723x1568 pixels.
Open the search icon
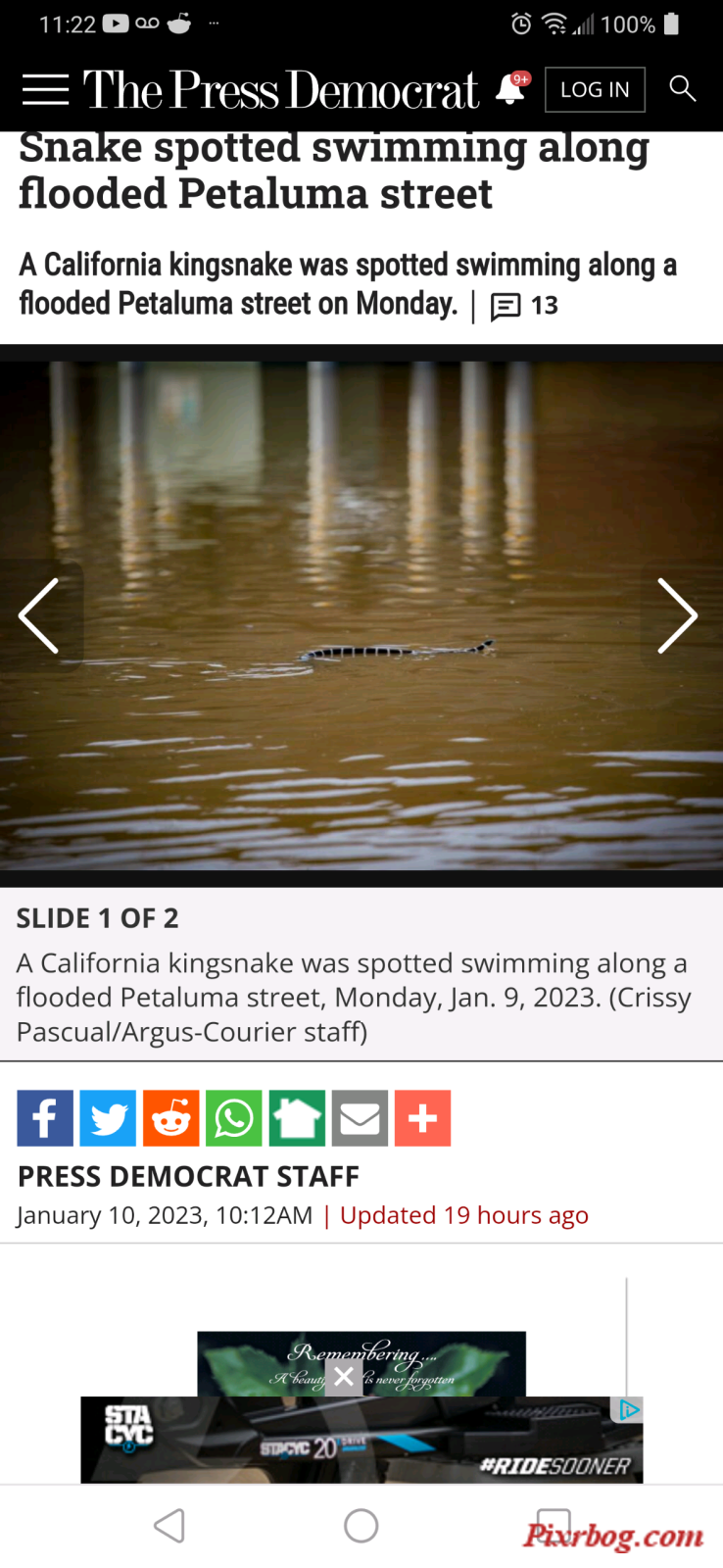point(682,89)
